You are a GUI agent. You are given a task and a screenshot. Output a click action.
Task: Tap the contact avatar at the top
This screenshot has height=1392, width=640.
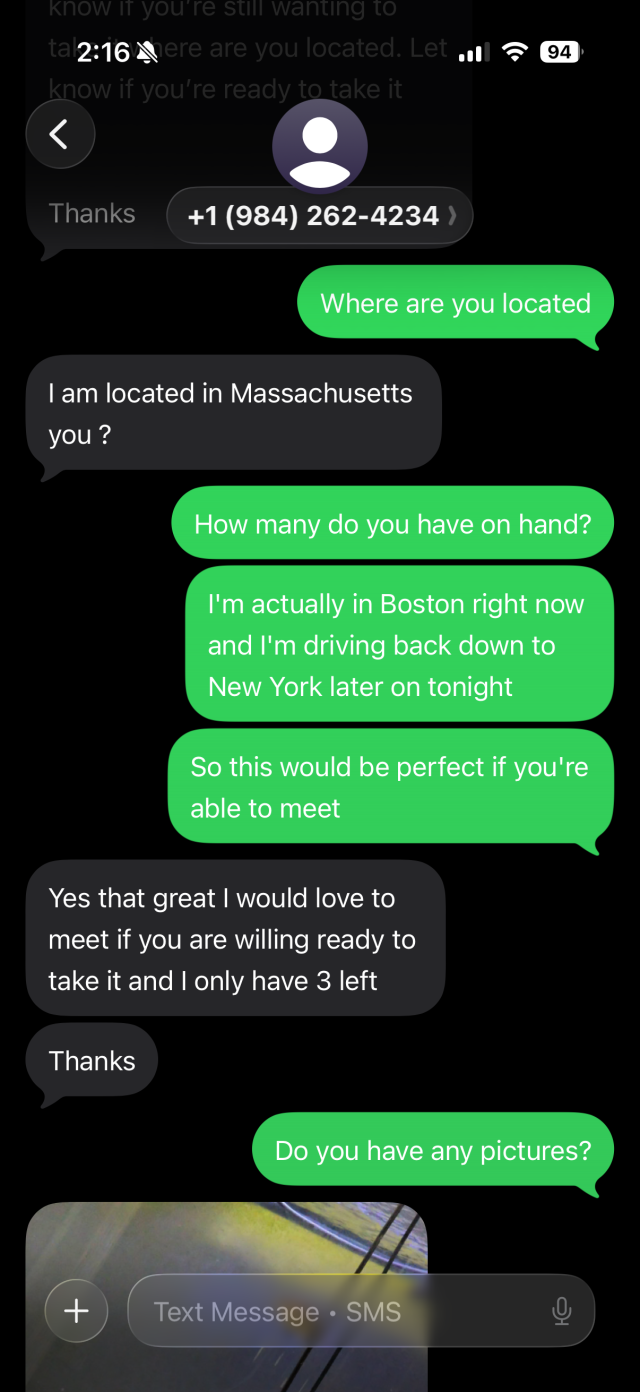[x=320, y=146]
